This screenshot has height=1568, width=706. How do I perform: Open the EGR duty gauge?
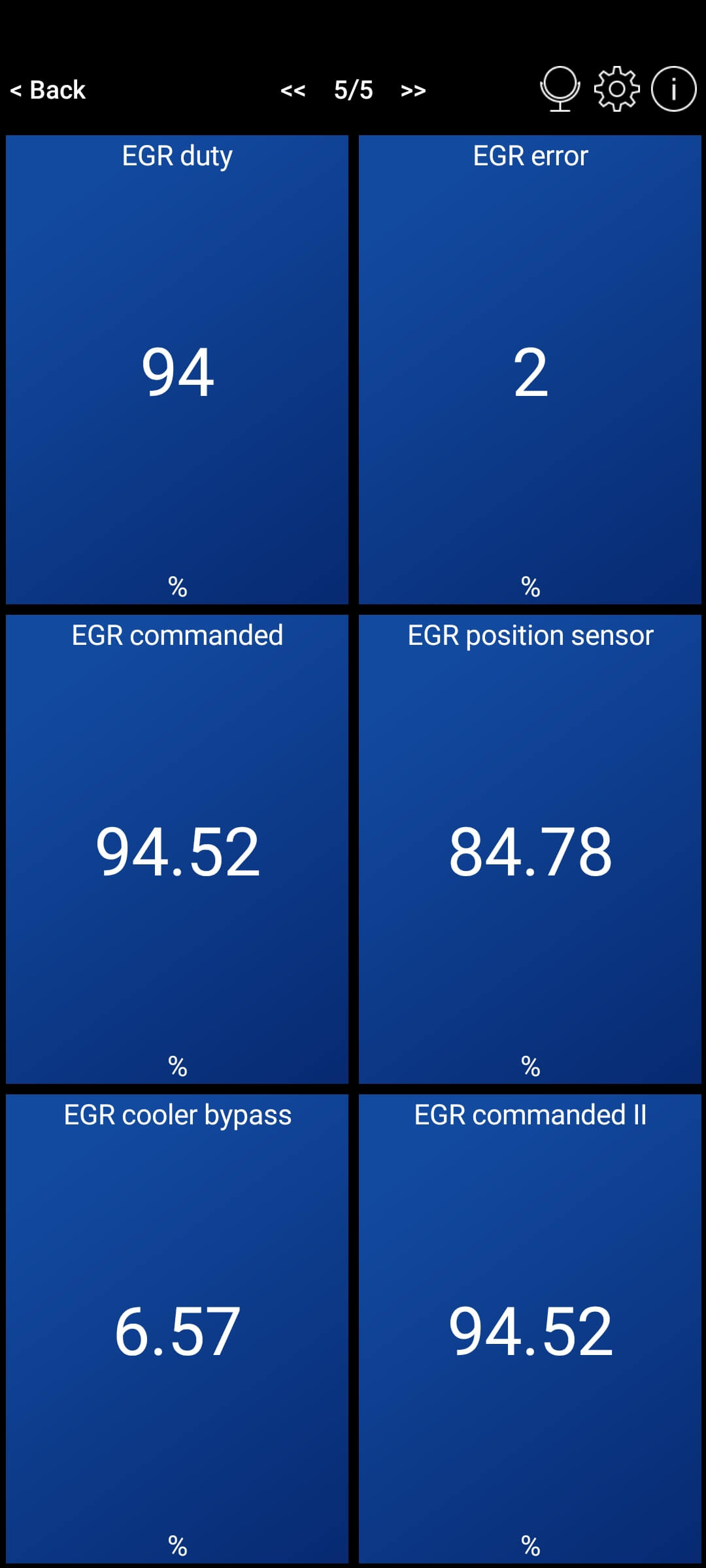pyautogui.click(x=177, y=370)
